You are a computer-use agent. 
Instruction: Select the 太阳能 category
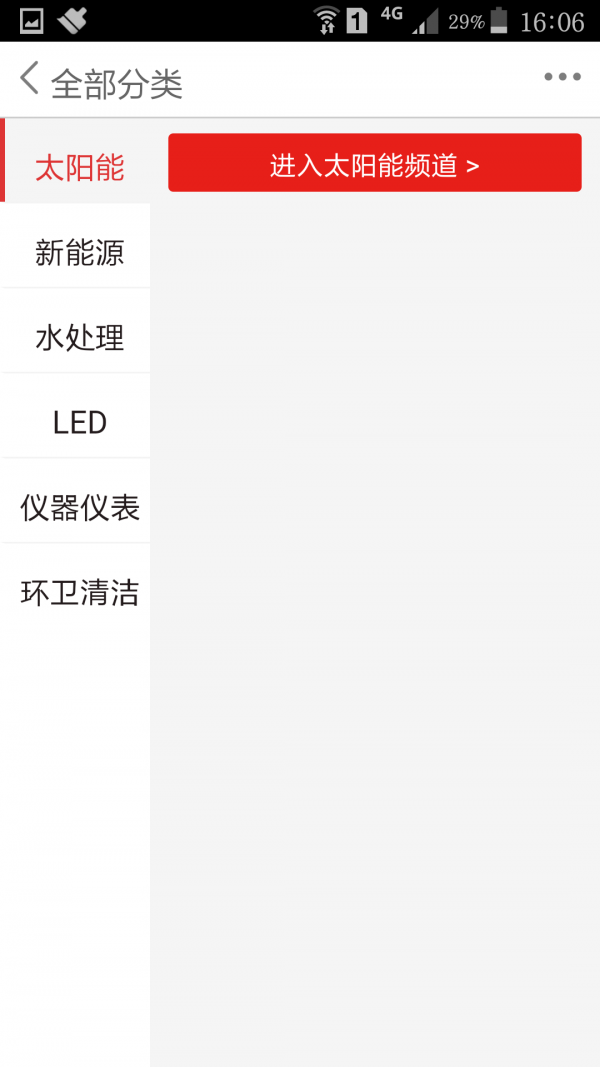click(x=79, y=166)
